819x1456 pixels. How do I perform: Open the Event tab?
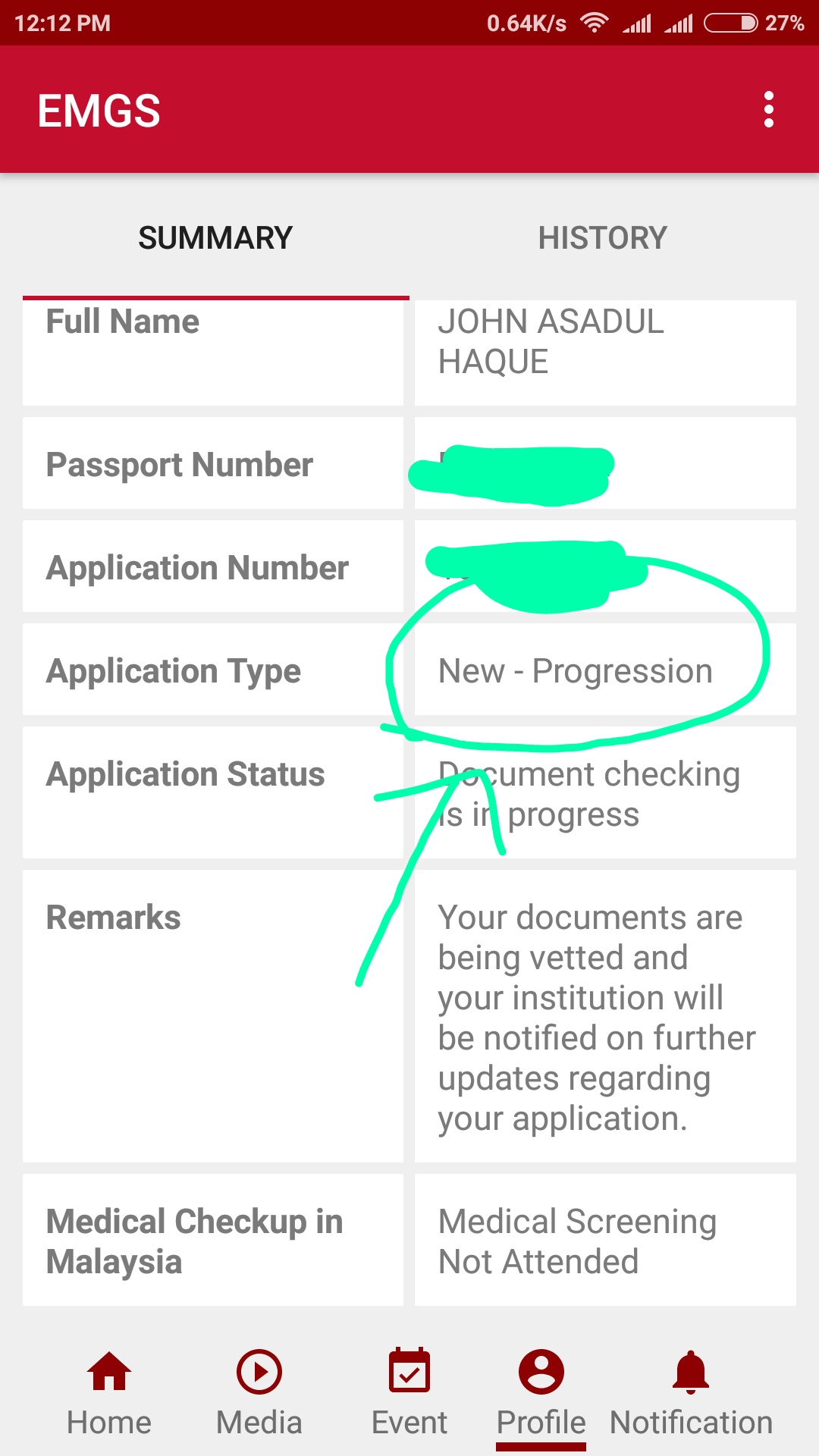point(409,1393)
